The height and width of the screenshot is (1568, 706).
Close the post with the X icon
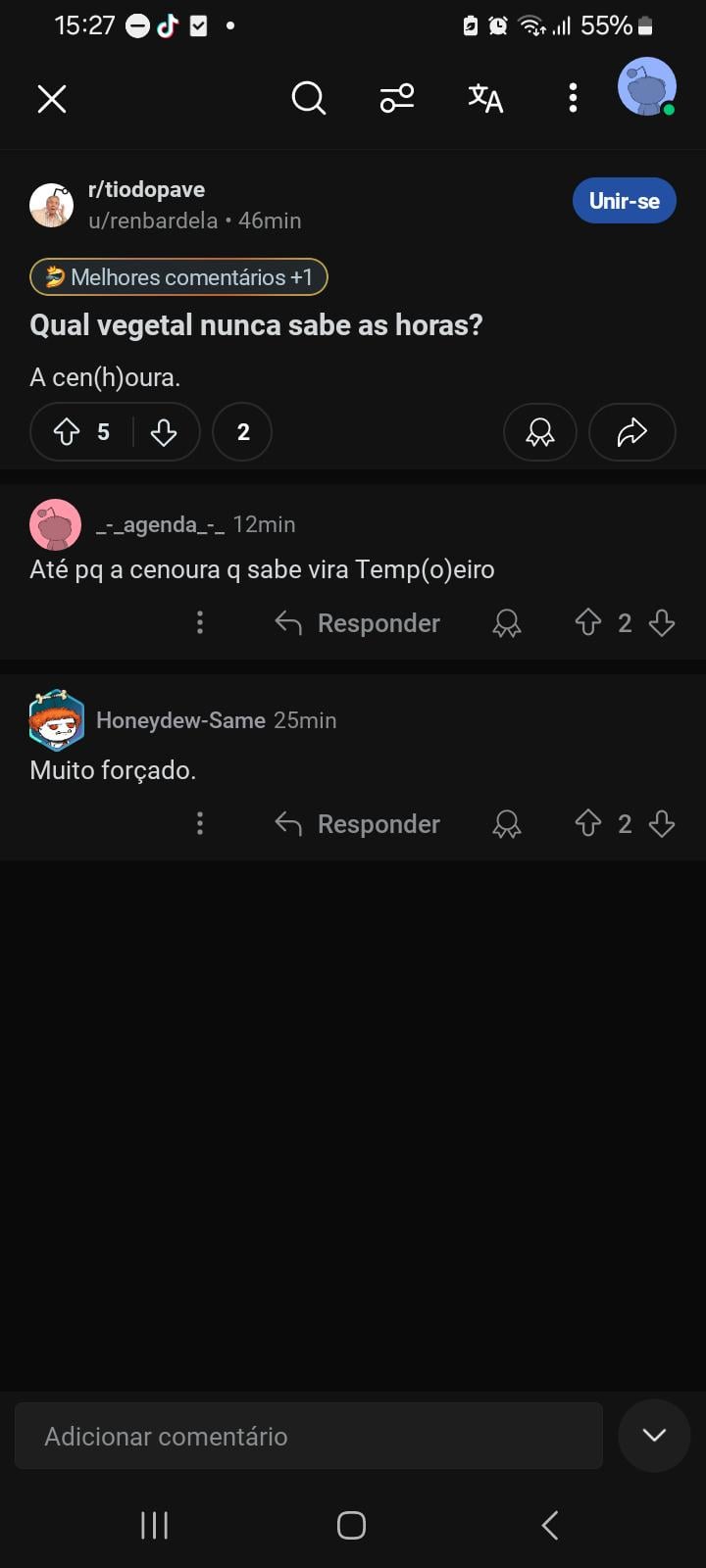pyautogui.click(x=52, y=99)
